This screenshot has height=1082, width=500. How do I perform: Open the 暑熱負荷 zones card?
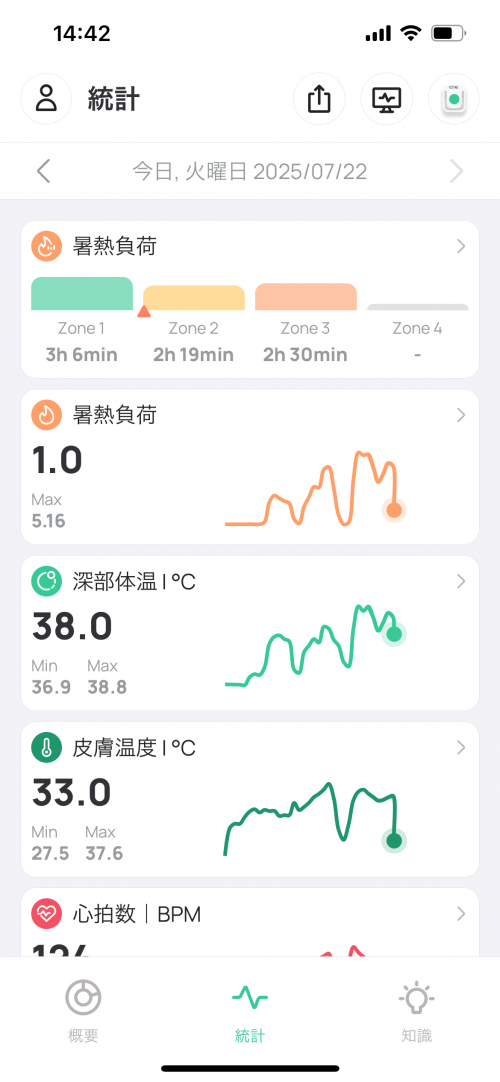coord(250,299)
